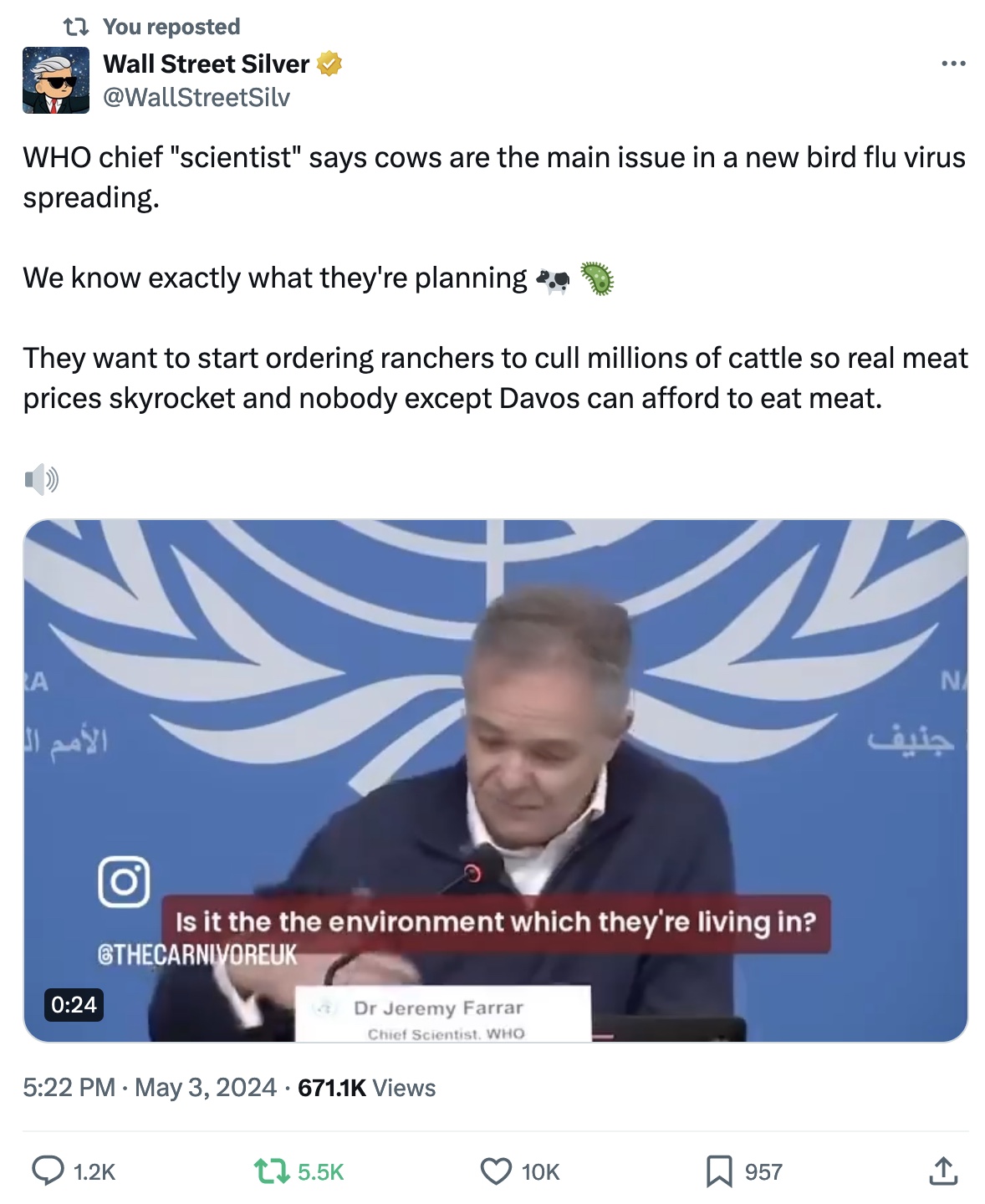Play the Dr Jeremy Farrar video
985x1204 pixels.
[x=495, y=780]
